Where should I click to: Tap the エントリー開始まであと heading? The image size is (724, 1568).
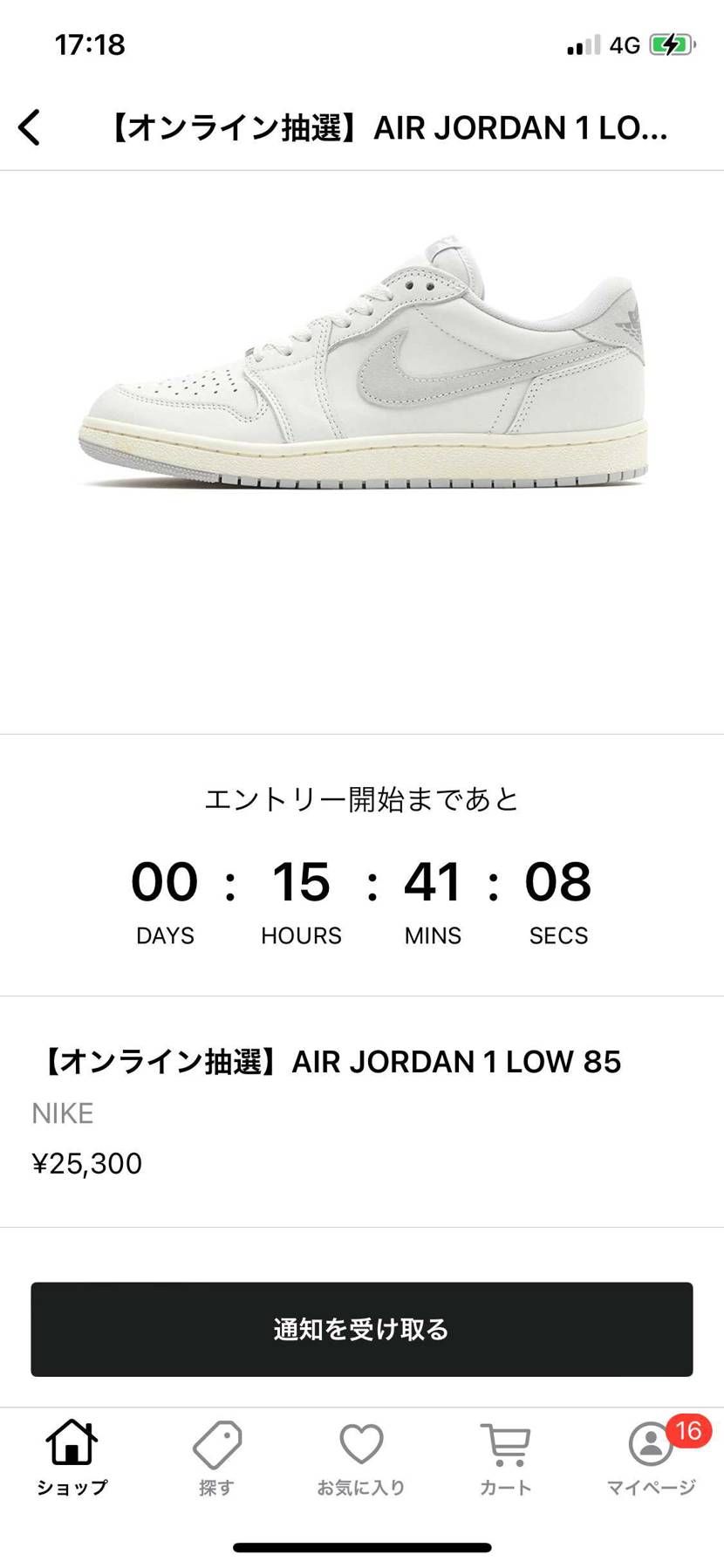pyautogui.click(x=361, y=799)
